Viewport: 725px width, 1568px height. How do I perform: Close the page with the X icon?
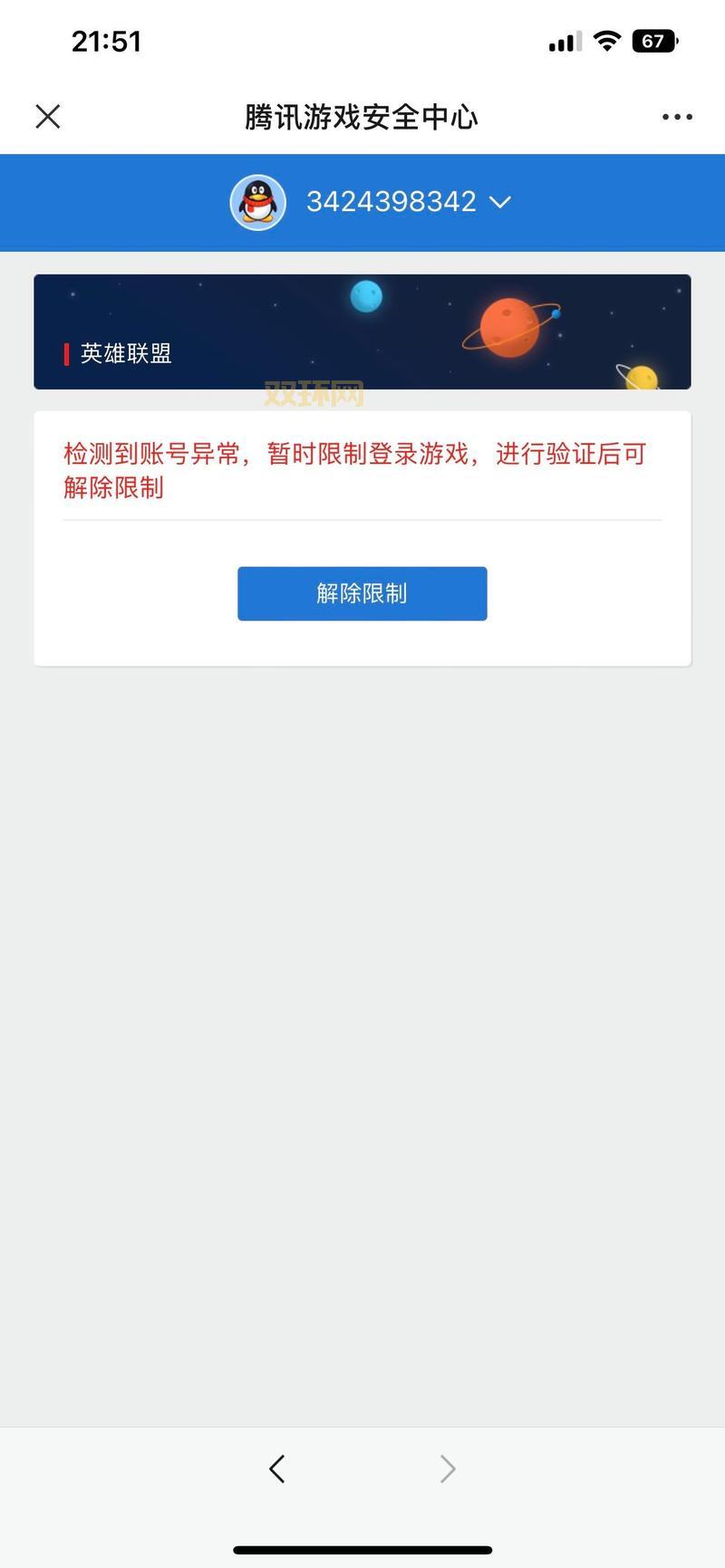coord(47,116)
